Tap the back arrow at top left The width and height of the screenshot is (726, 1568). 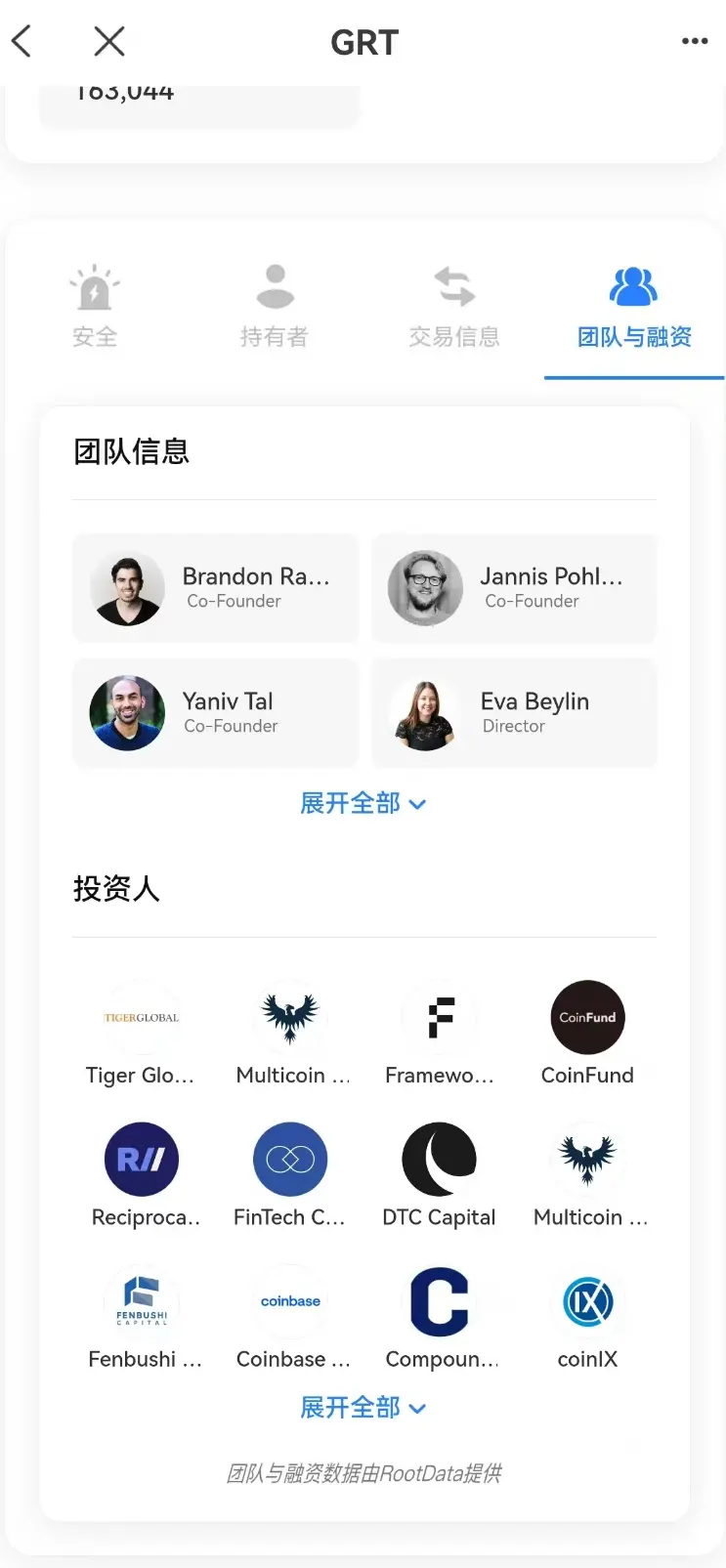pyautogui.click(x=21, y=41)
